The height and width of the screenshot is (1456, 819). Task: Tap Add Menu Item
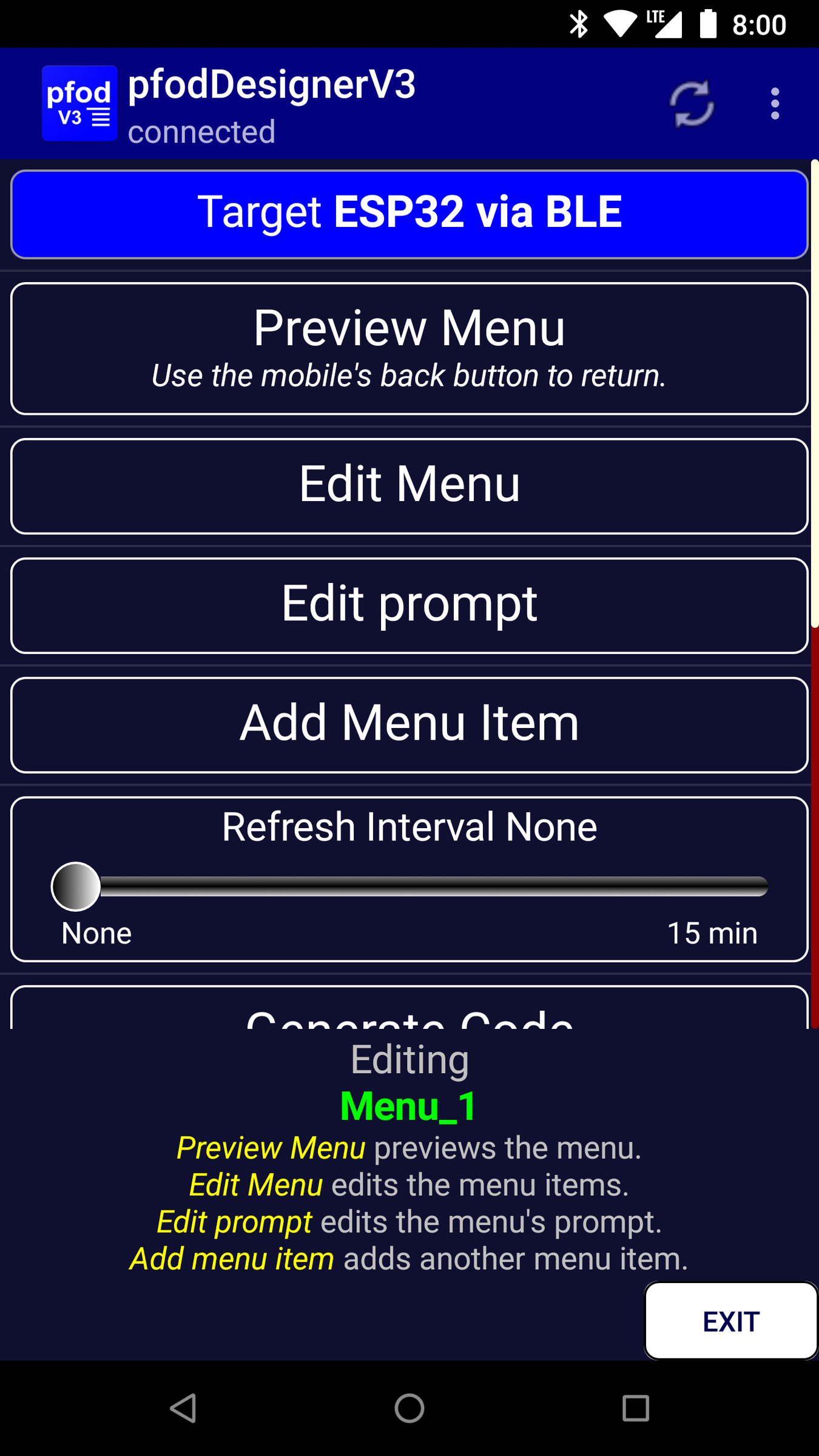pyautogui.click(x=409, y=724)
